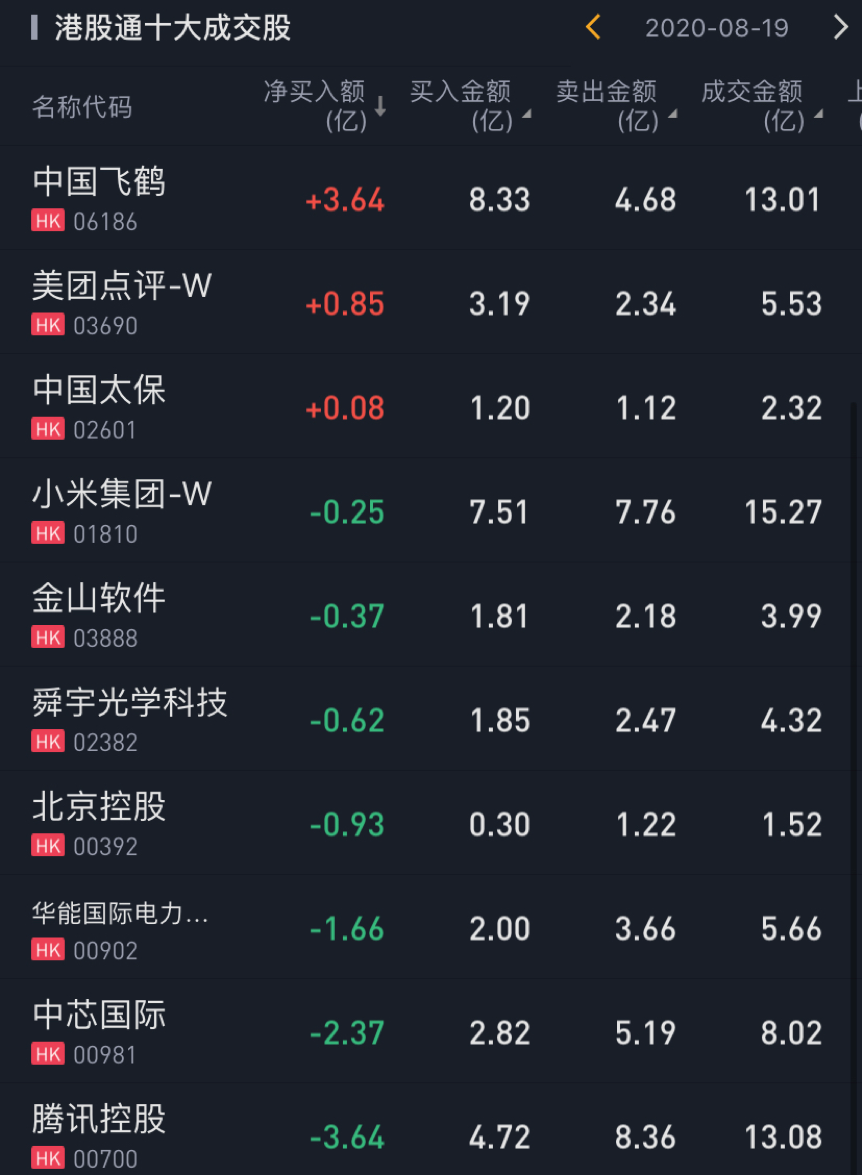
Task: Go to the next date
Action: coord(840,27)
